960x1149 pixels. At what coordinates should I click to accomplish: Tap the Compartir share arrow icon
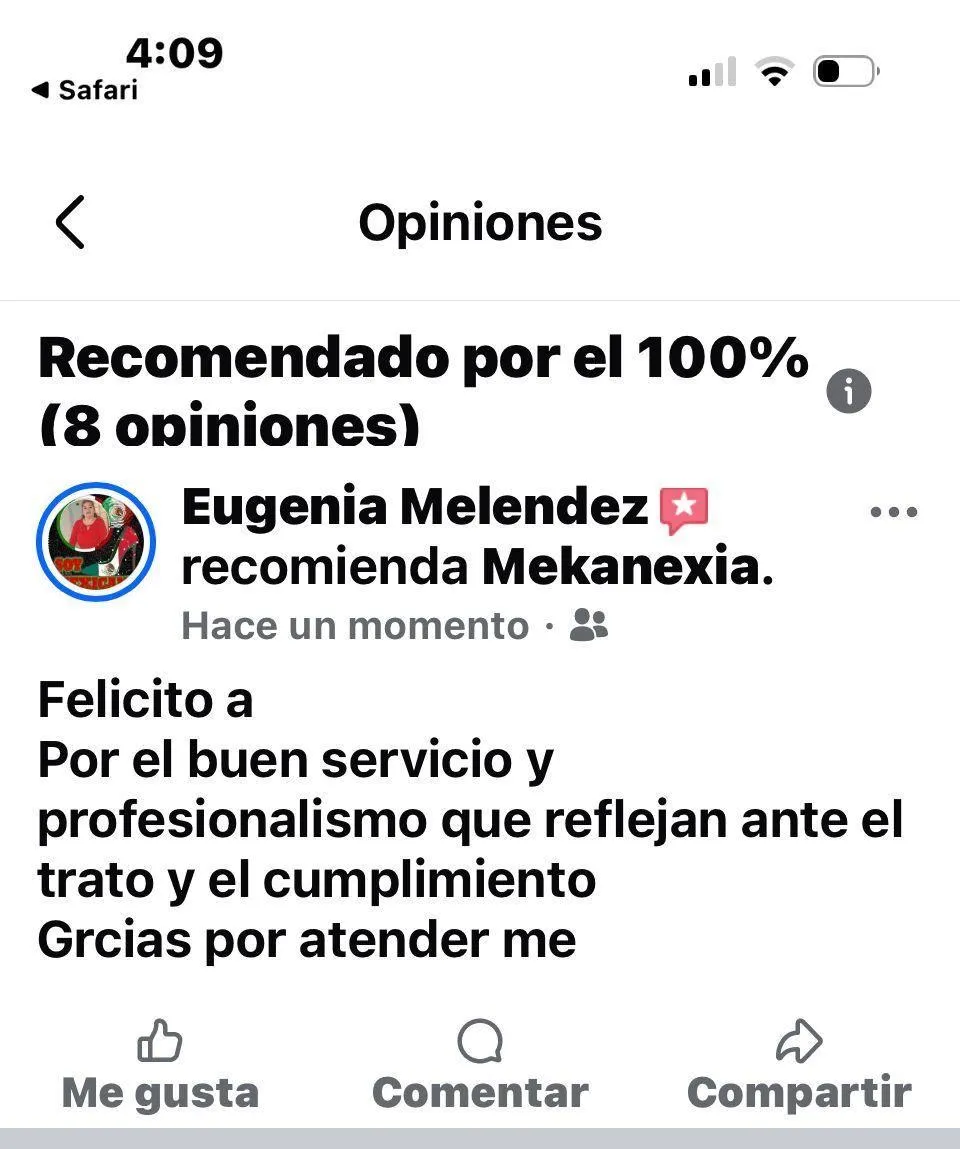point(798,1040)
